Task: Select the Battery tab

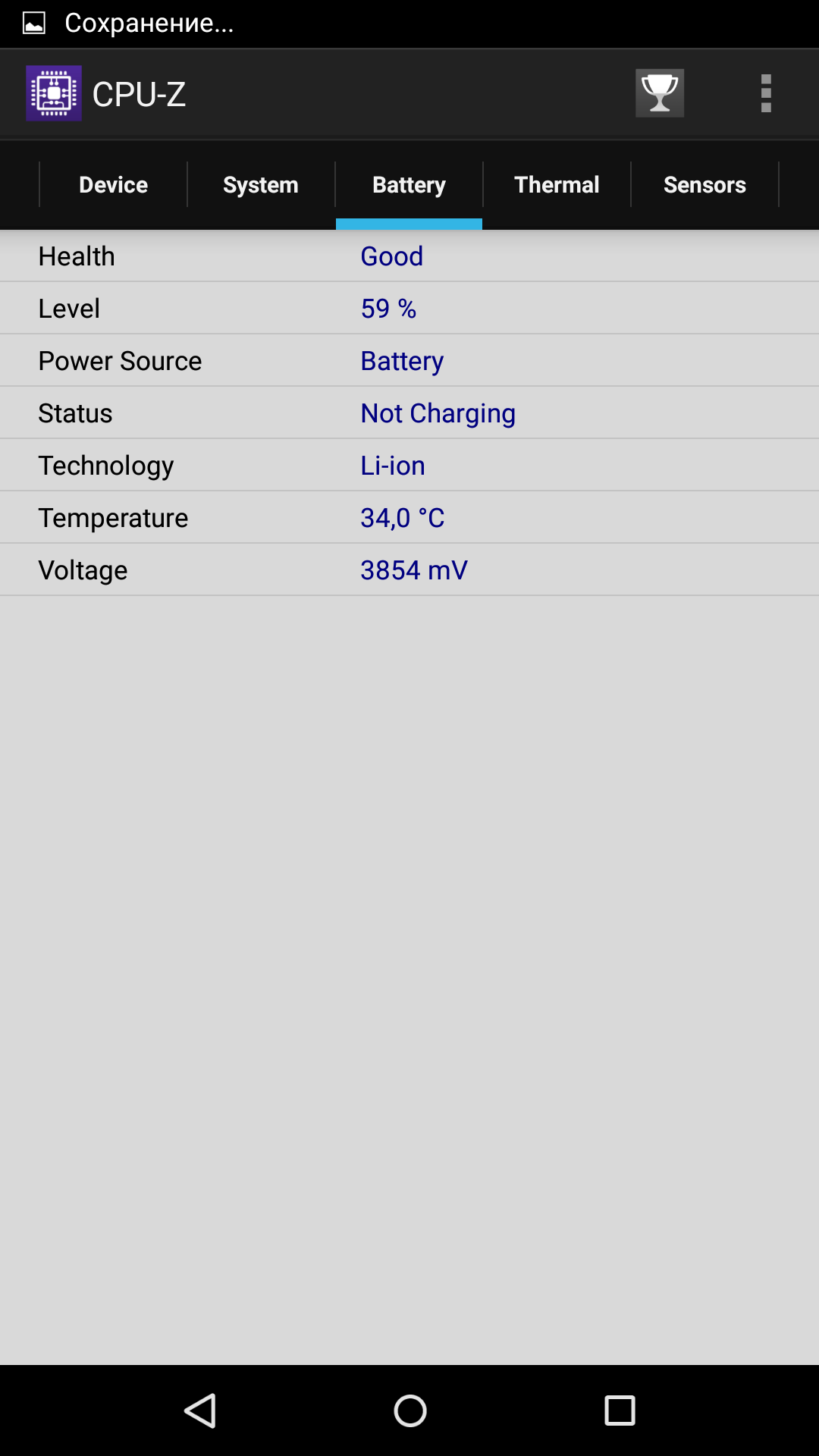Action: (x=409, y=184)
